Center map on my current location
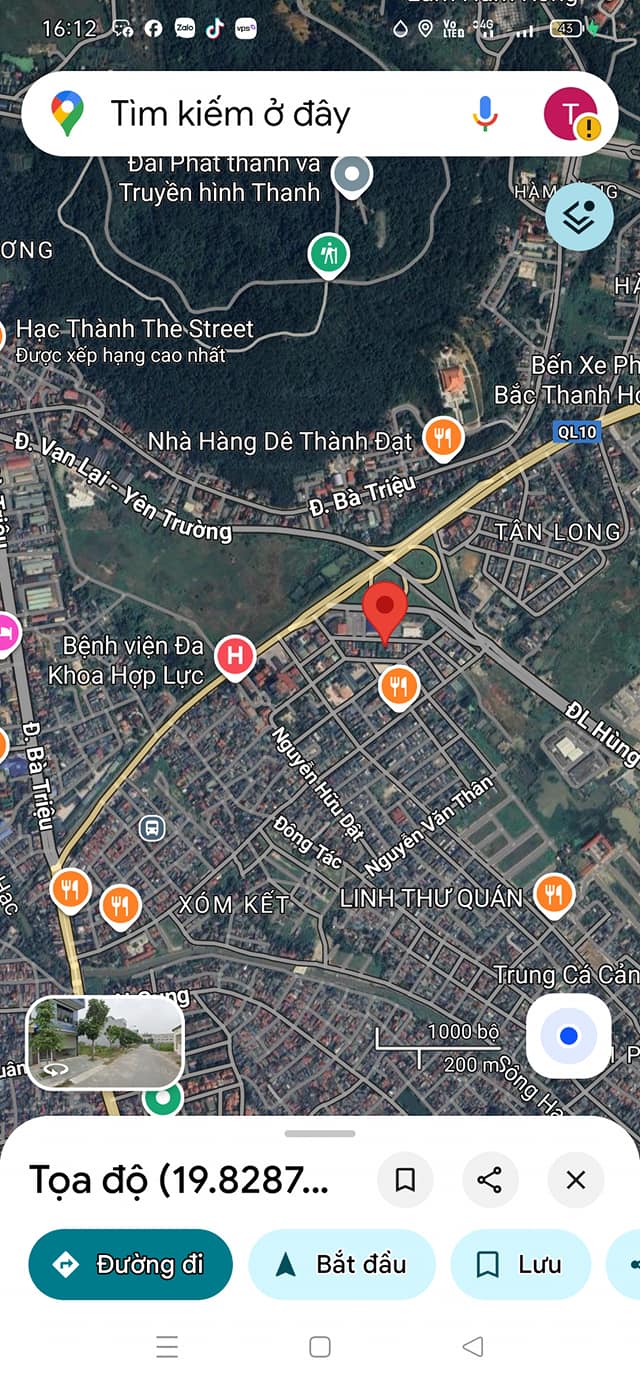The height and width of the screenshot is (1386, 640). pyautogui.click(x=569, y=1036)
